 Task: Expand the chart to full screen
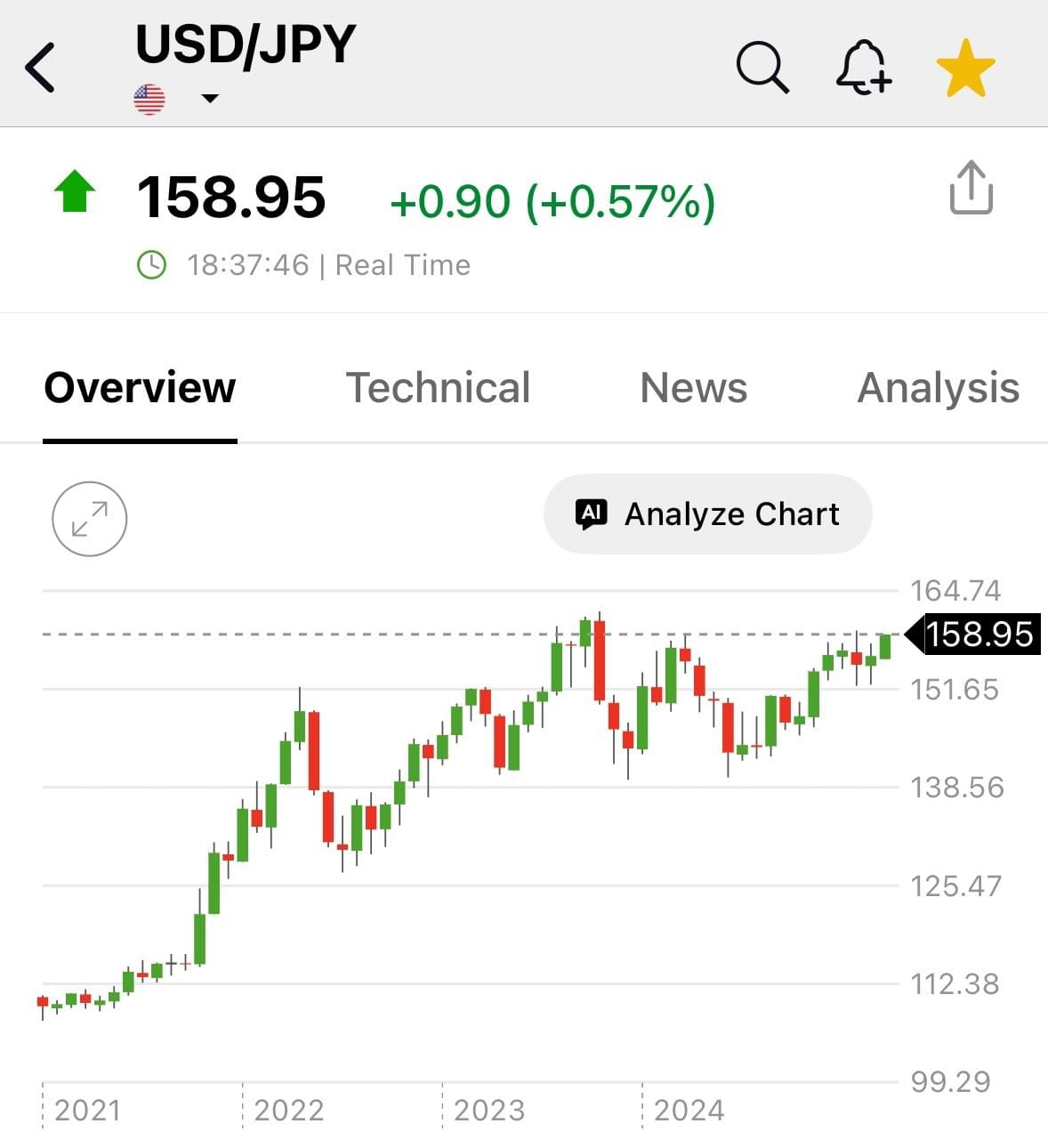tap(90, 519)
